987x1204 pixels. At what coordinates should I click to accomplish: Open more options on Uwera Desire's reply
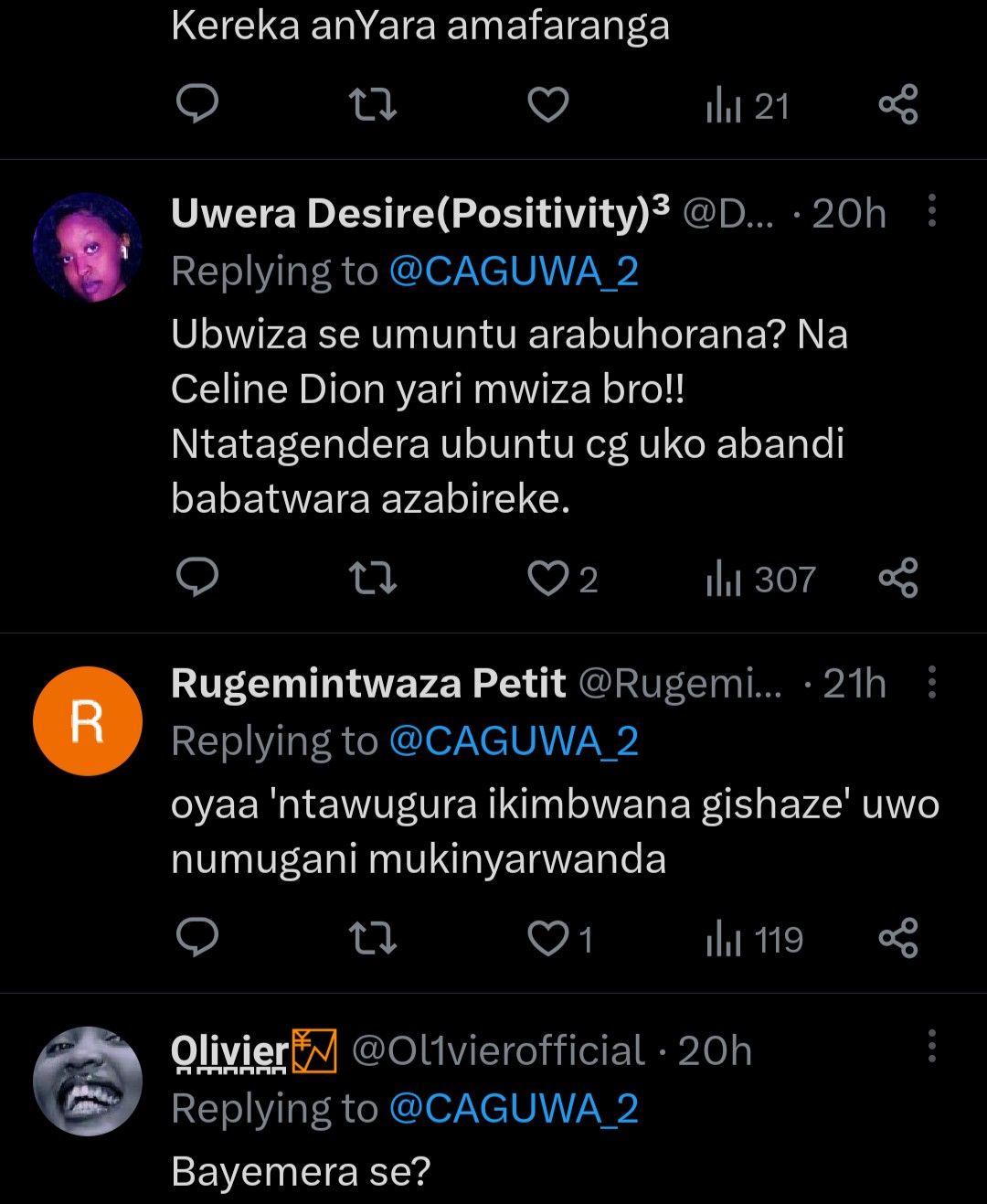click(x=931, y=211)
